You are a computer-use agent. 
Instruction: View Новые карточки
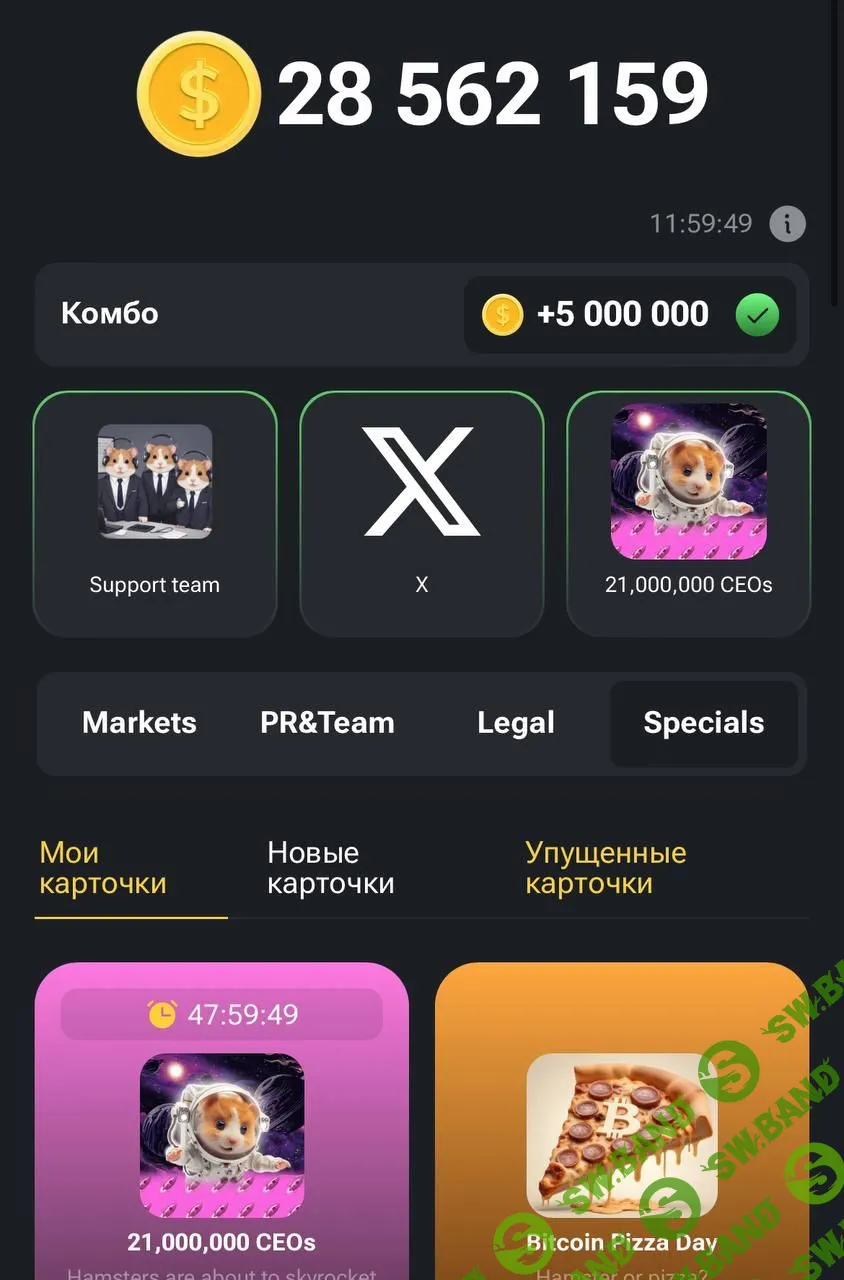coord(331,868)
